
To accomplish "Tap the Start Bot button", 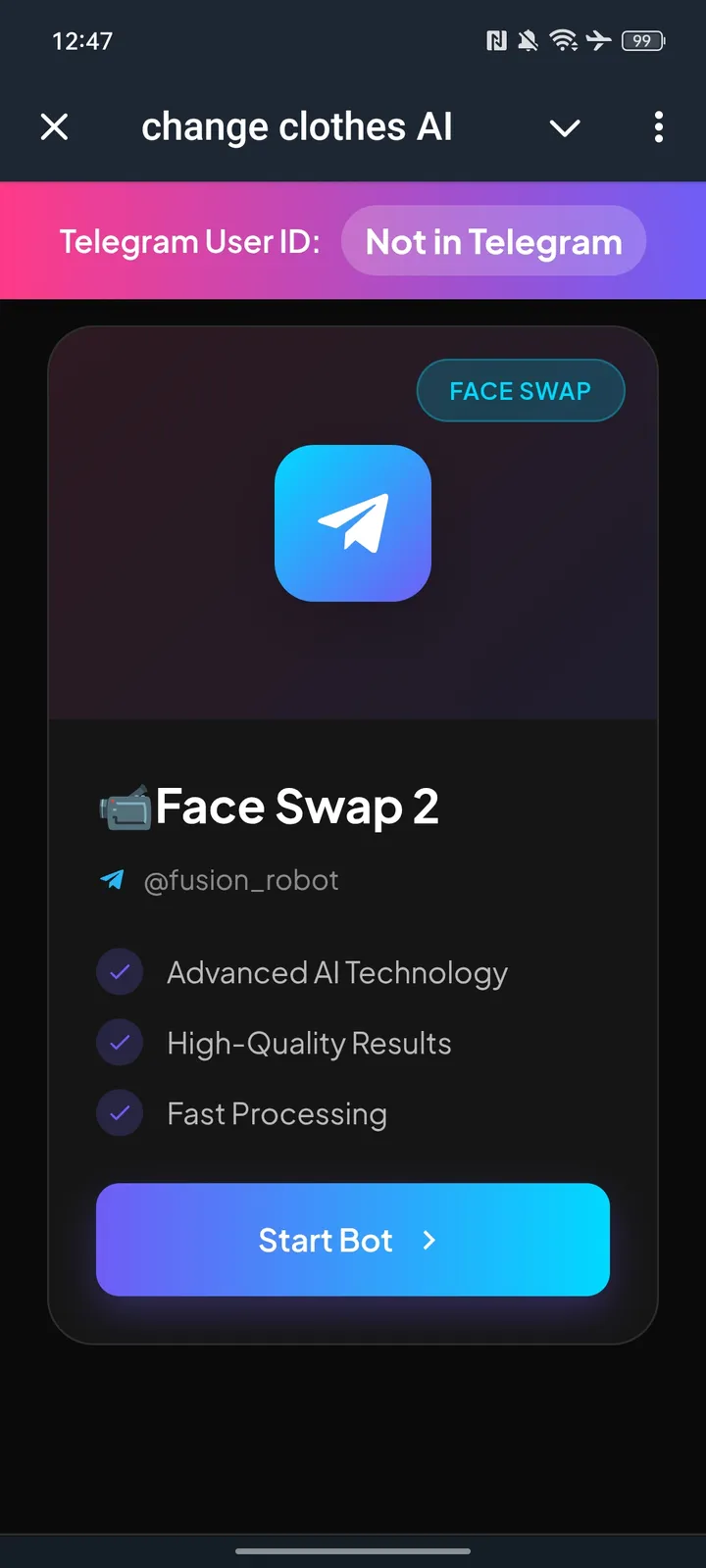I will click(353, 1240).
